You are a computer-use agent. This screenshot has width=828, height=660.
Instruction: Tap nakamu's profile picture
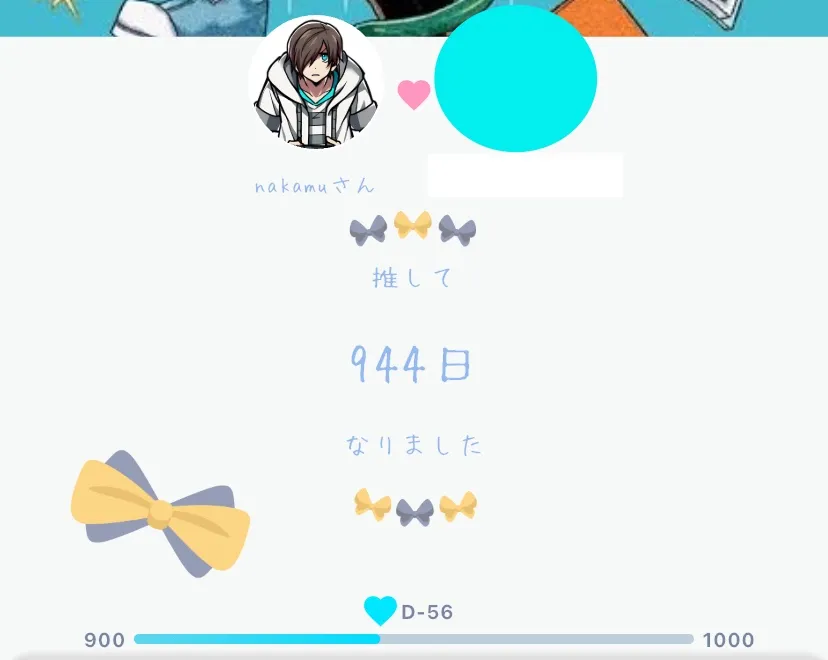click(316, 84)
